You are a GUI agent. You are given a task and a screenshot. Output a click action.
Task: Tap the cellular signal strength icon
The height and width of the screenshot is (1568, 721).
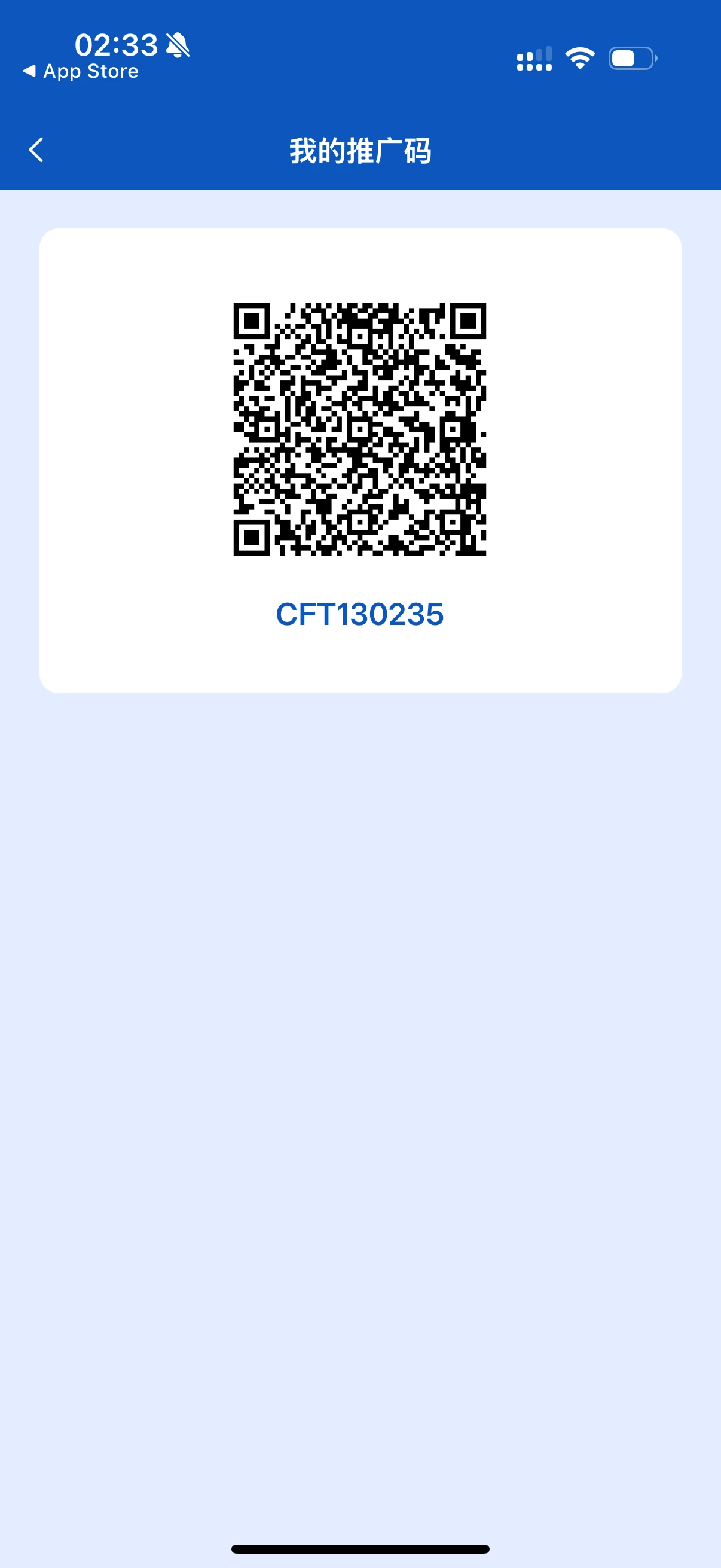coord(534,58)
